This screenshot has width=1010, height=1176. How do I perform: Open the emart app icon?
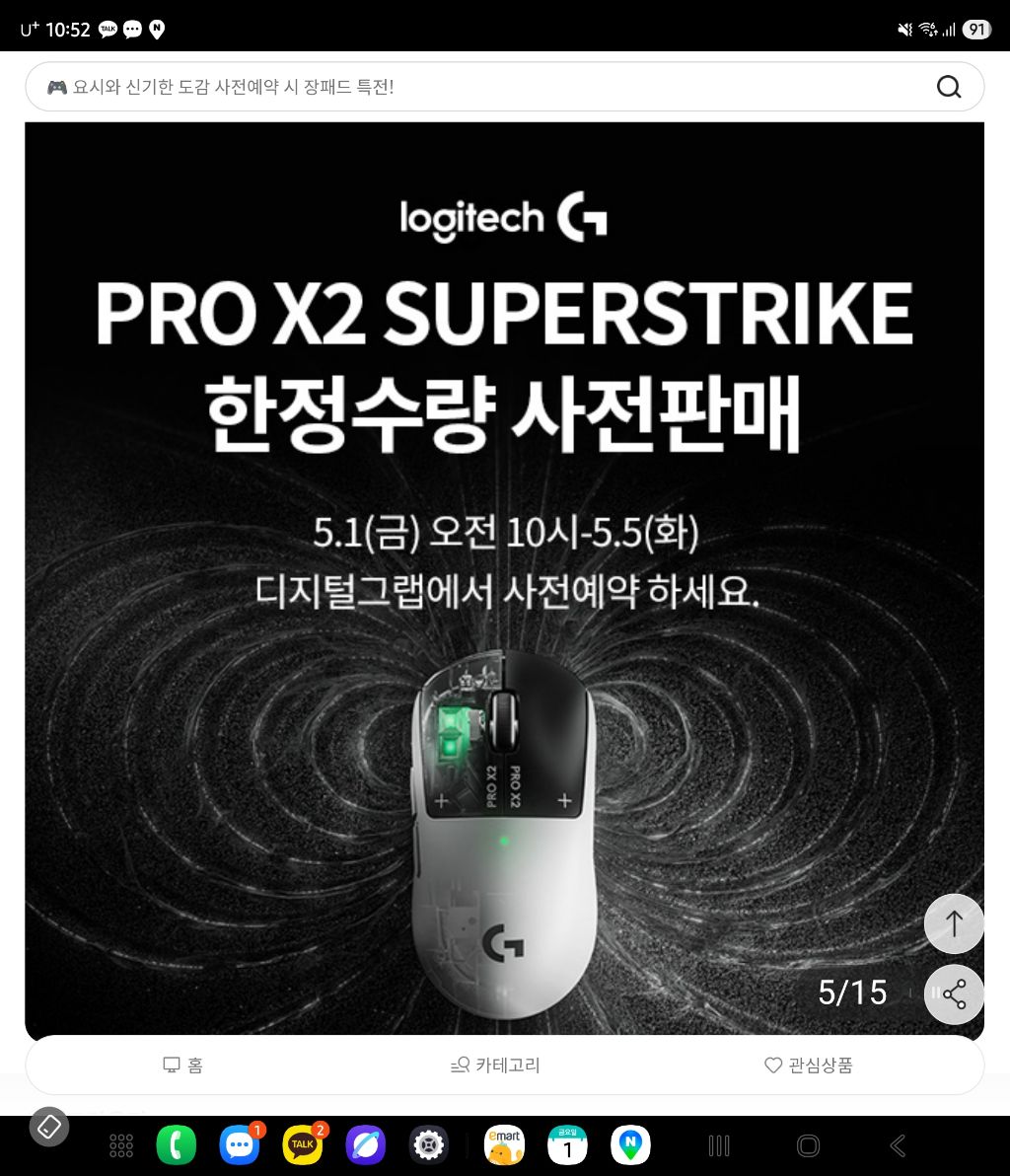pos(505,1145)
